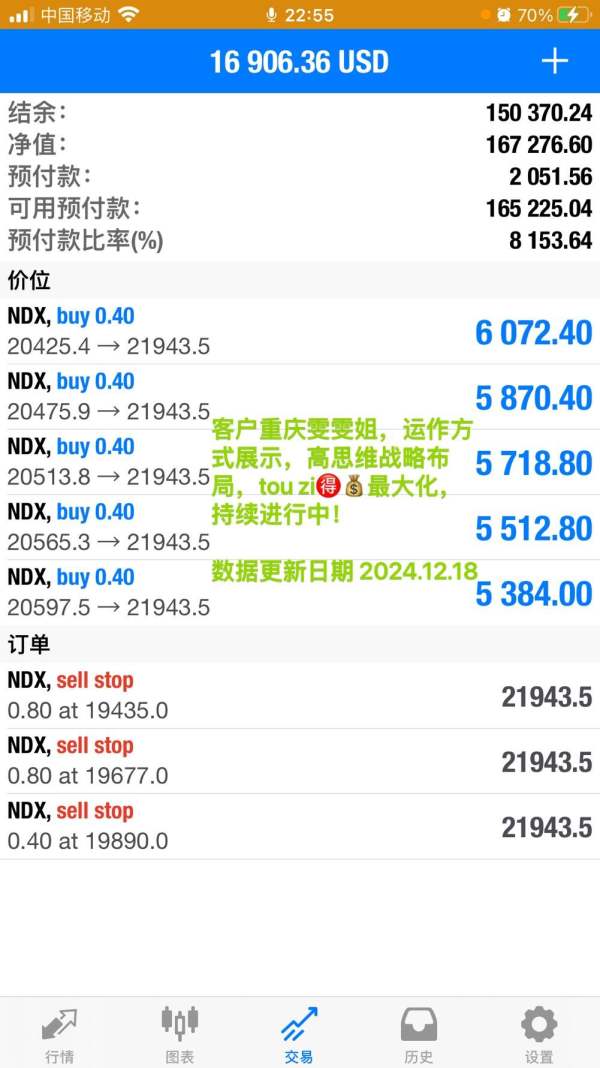Open the 设置 tab
600x1068 pixels.
539,1034
